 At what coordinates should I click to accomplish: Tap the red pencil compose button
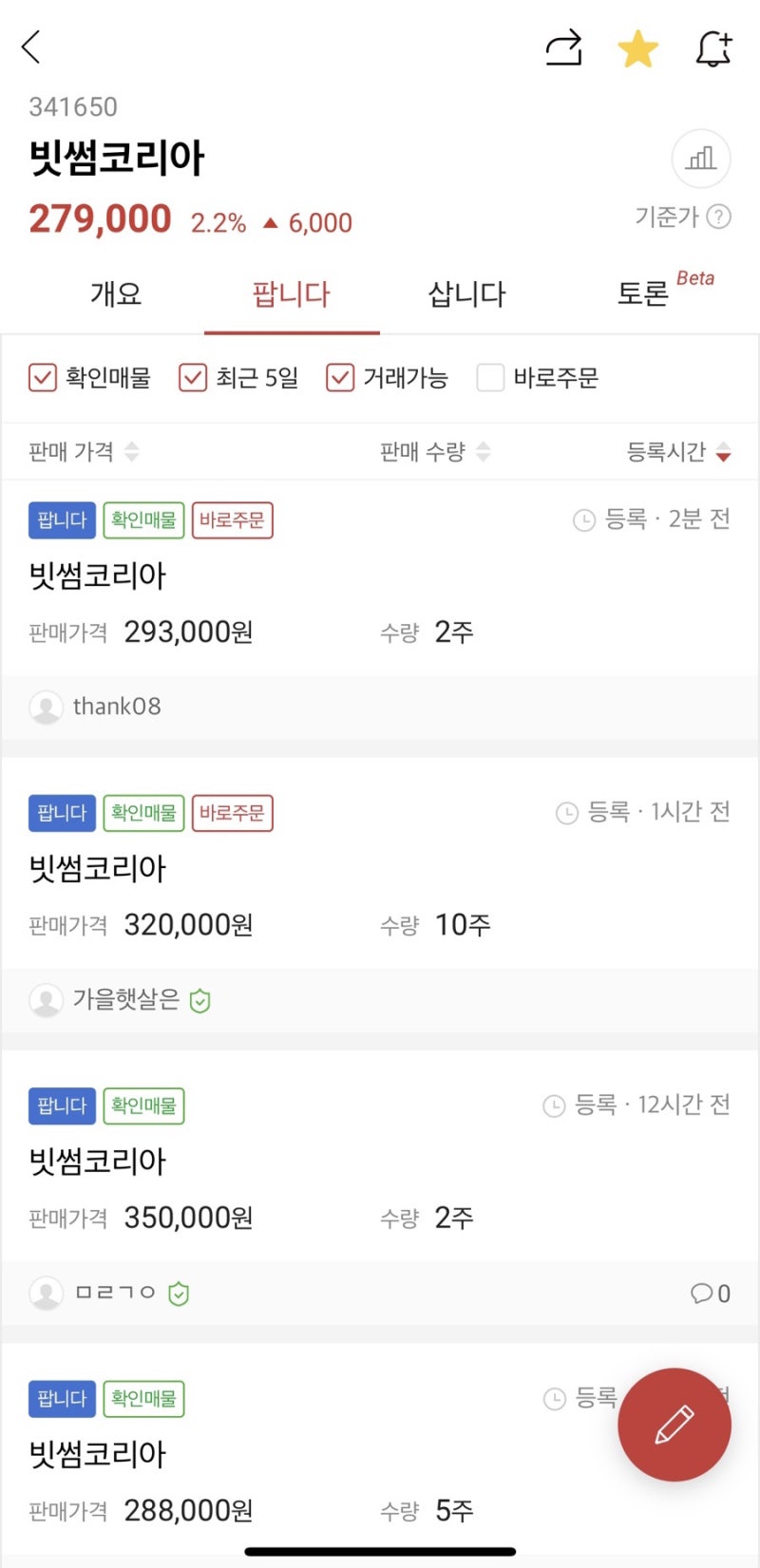(674, 1425)
